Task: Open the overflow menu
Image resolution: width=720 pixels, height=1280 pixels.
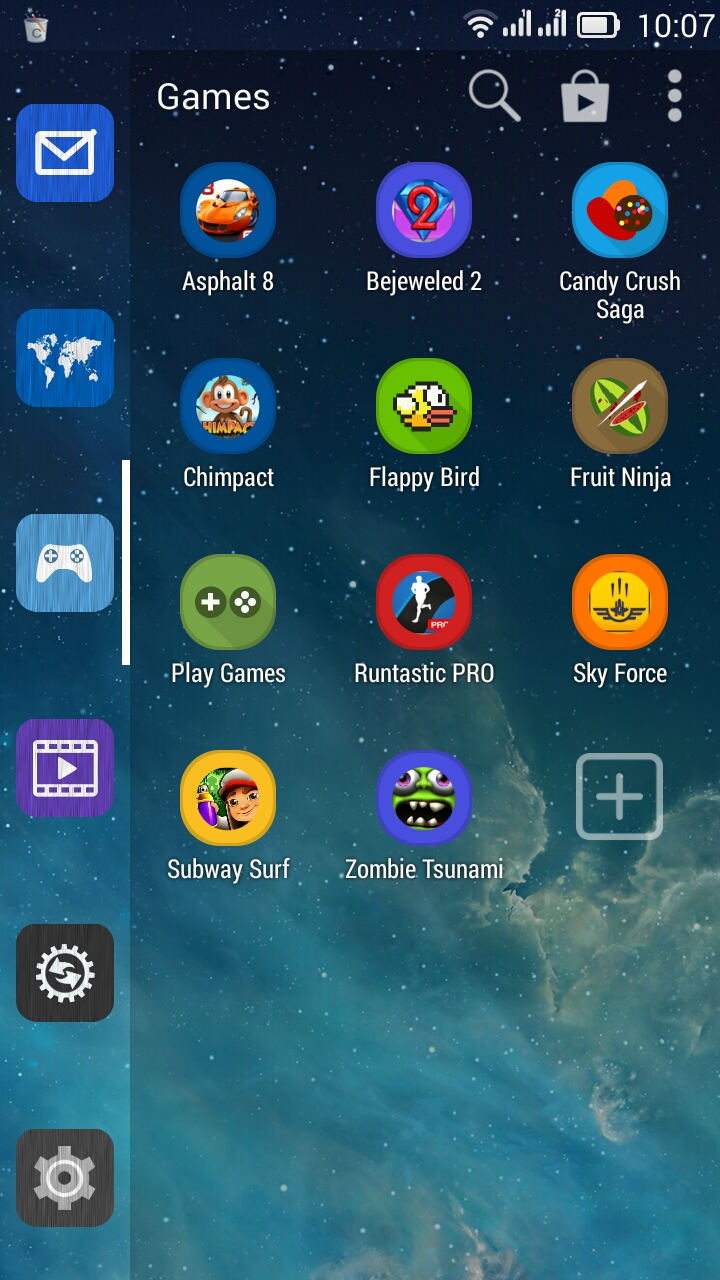Action: click(675, 97)
